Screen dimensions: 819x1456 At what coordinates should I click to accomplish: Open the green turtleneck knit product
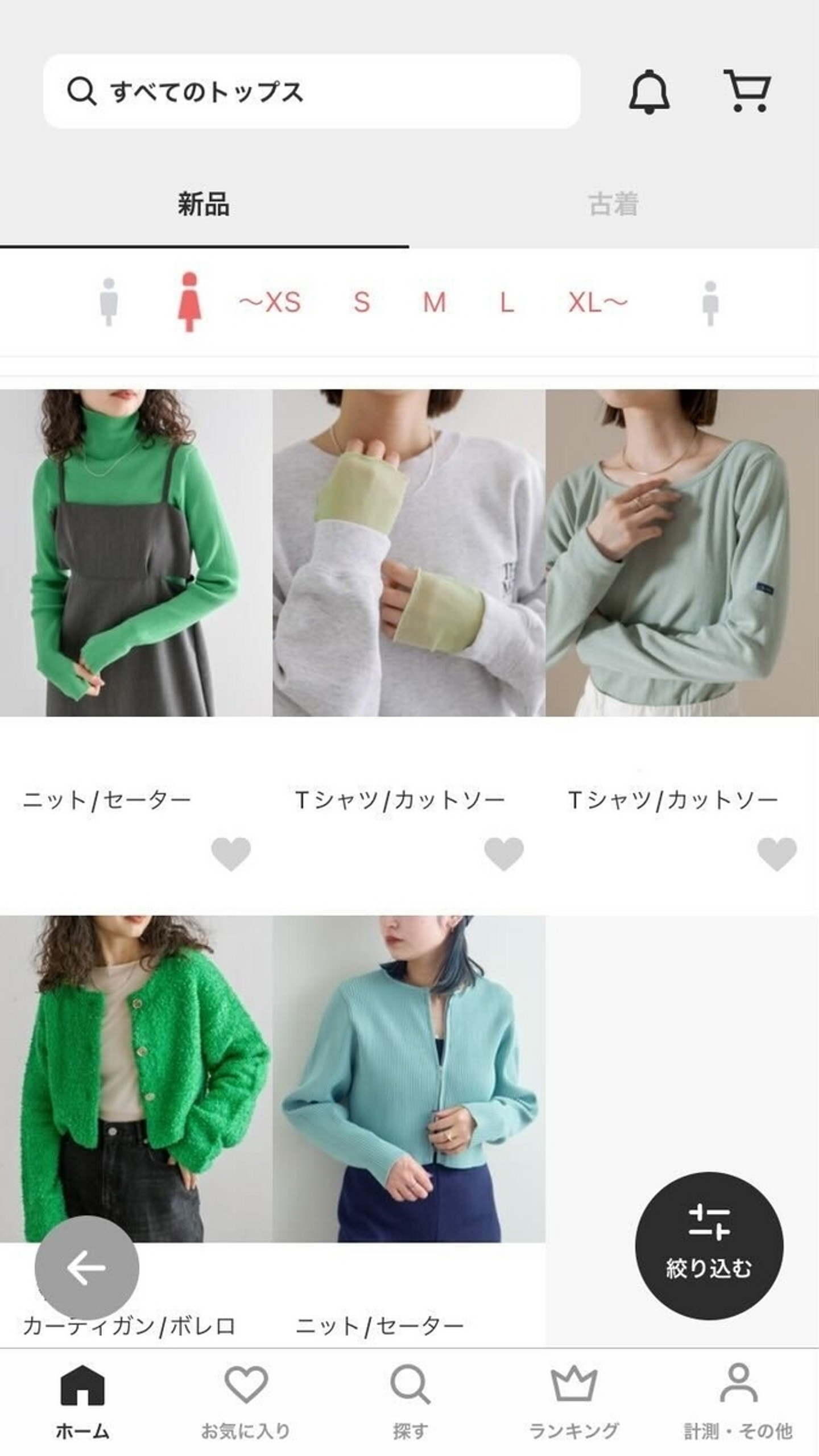(x=136, y=552)
